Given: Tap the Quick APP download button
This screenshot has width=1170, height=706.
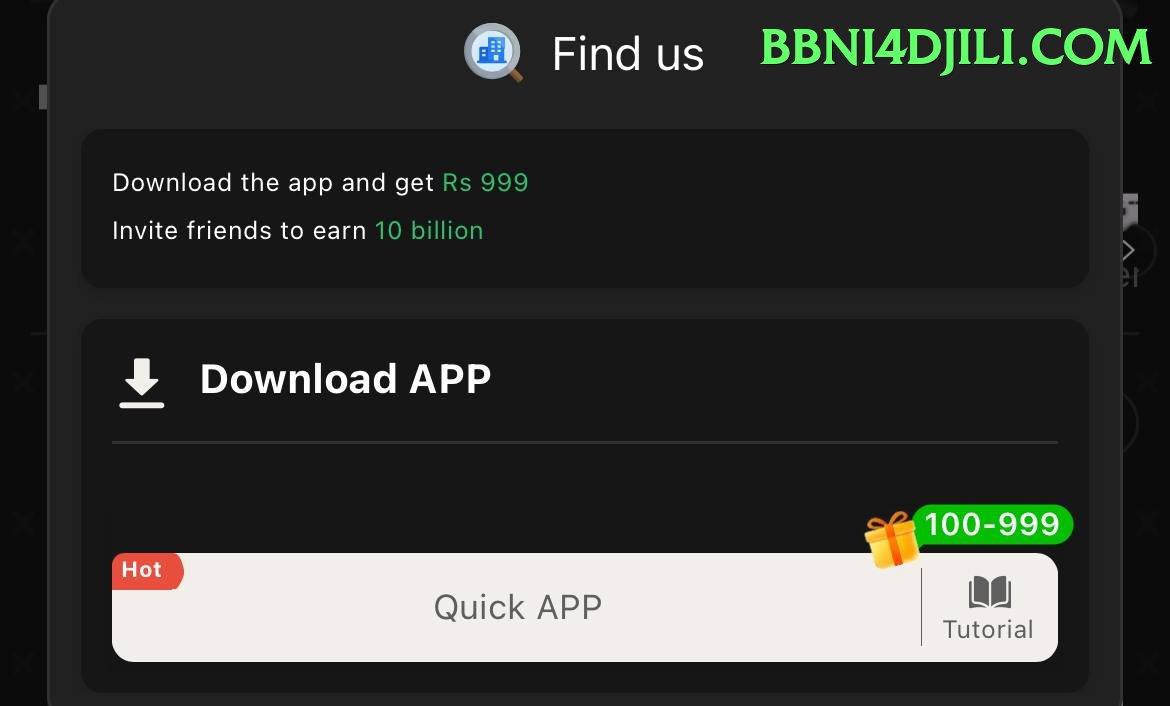Looking at the screenshot, I should [x=517, y=607].
